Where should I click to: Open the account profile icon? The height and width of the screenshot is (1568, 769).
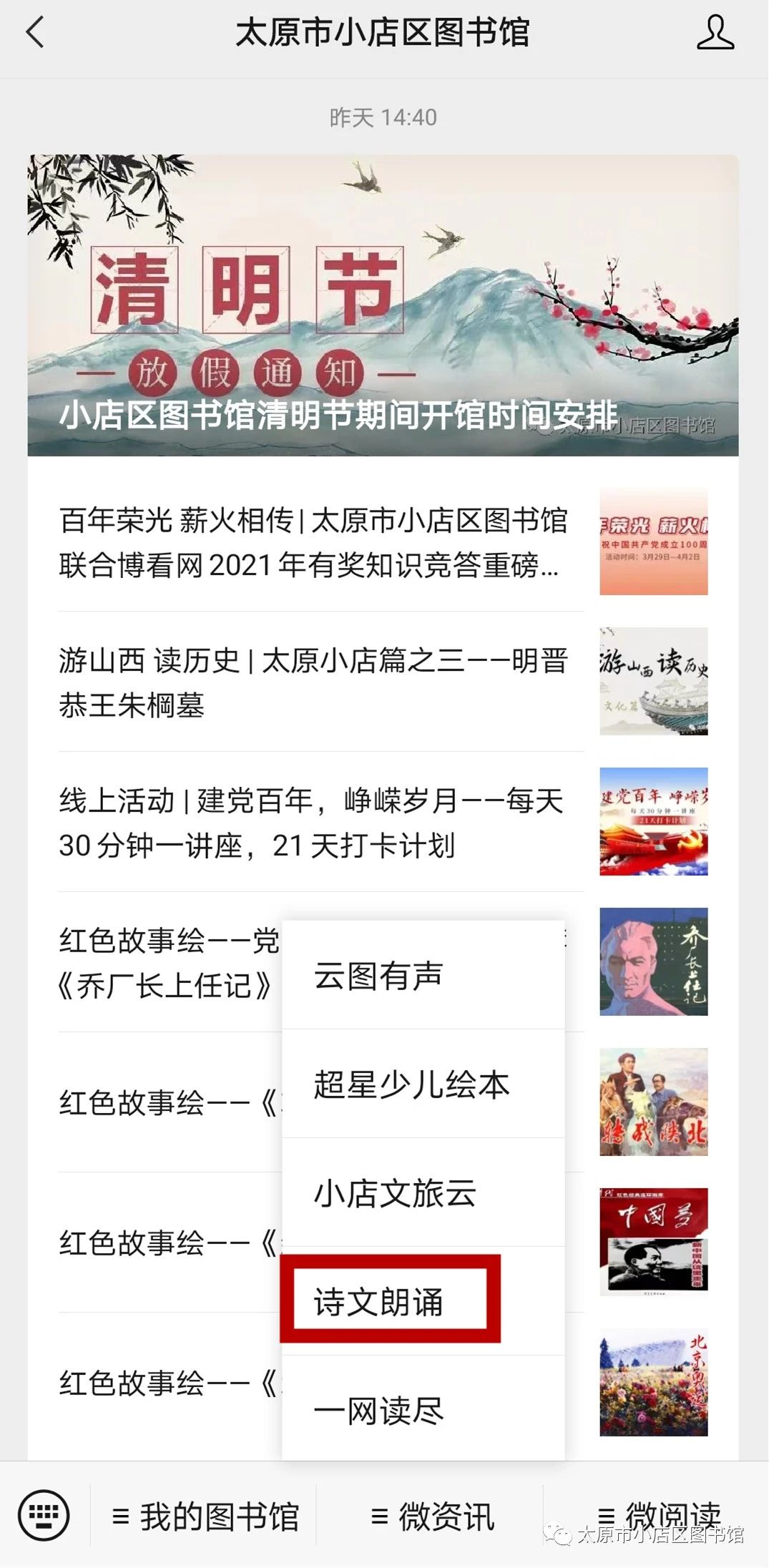(x=715, y=33)
